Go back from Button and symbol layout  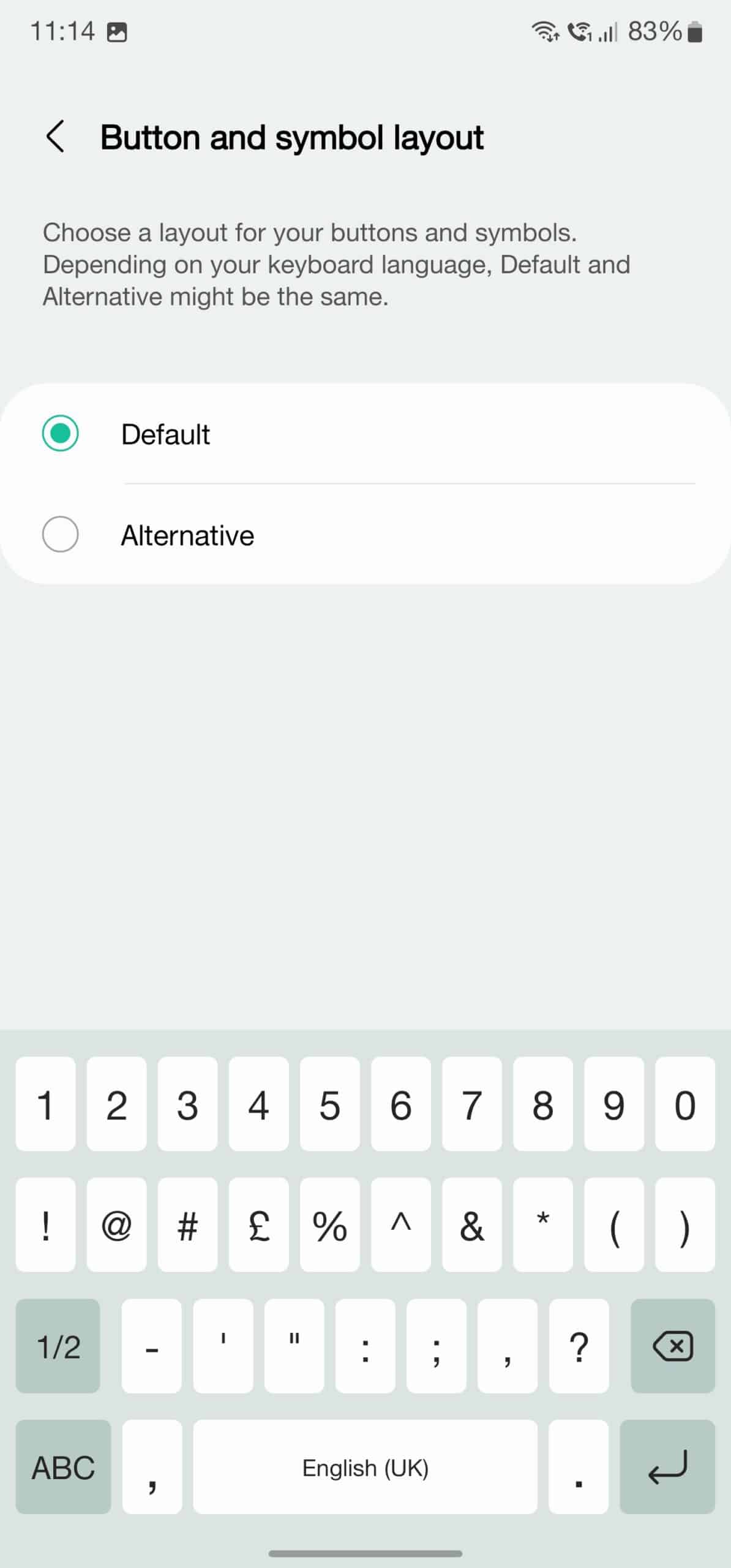pos(55,136)
